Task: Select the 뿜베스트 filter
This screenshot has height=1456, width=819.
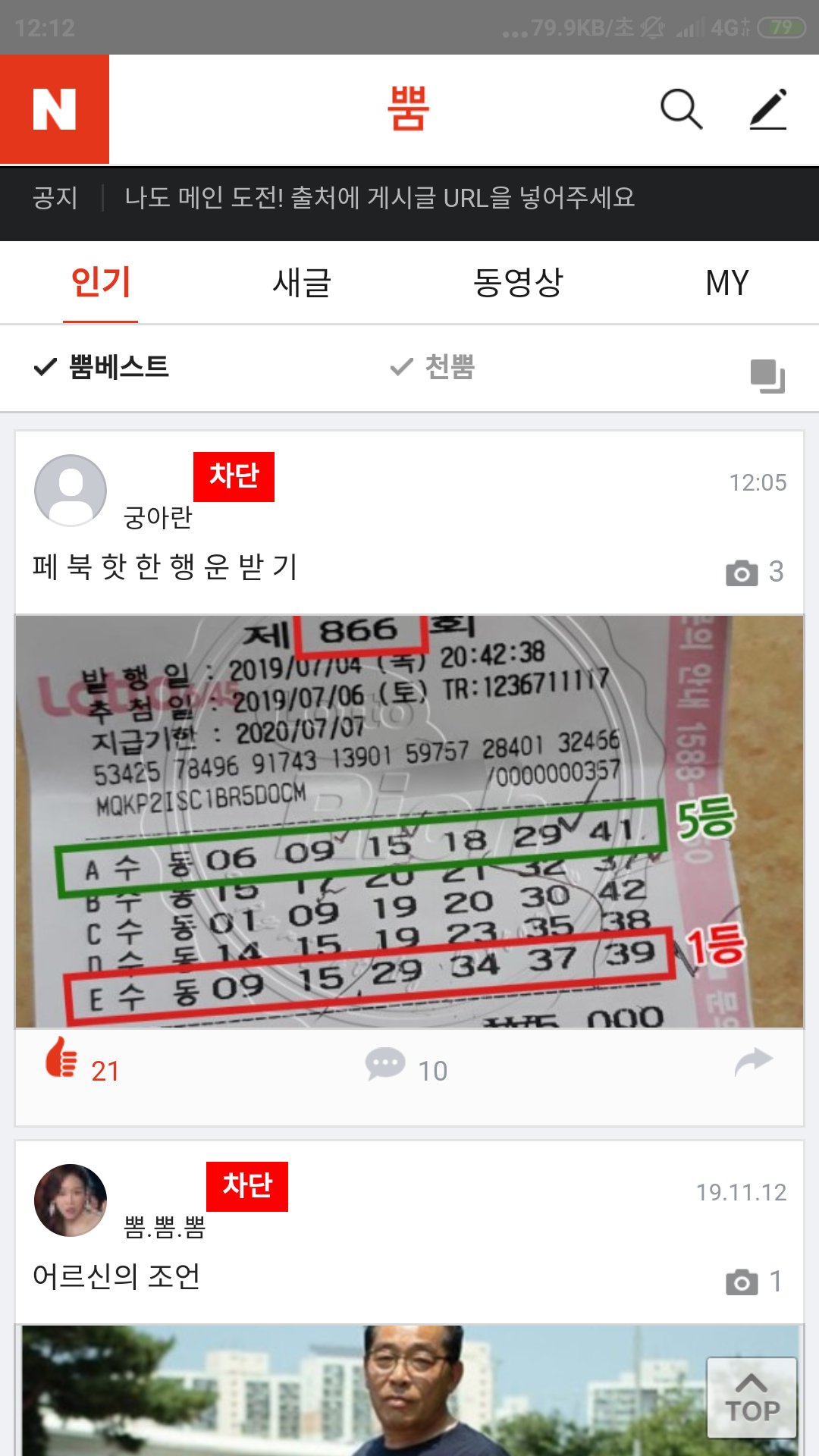Action: click(x=102, y=368)
